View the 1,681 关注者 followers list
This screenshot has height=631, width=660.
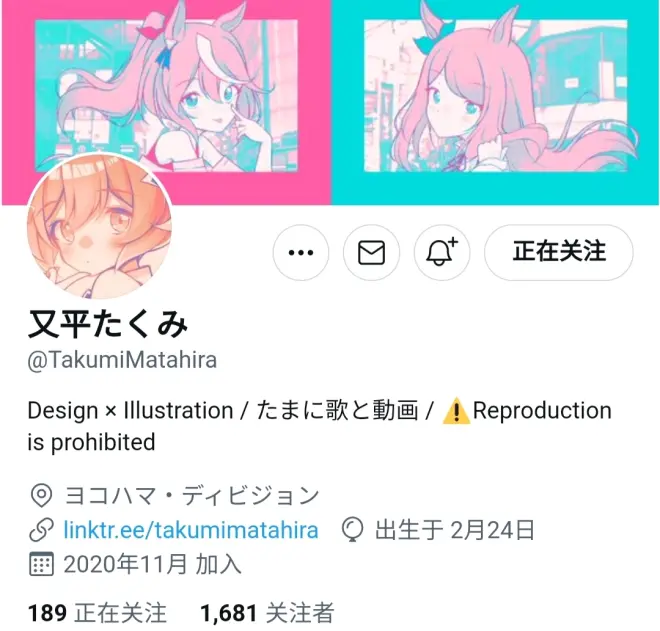[267, 612]
